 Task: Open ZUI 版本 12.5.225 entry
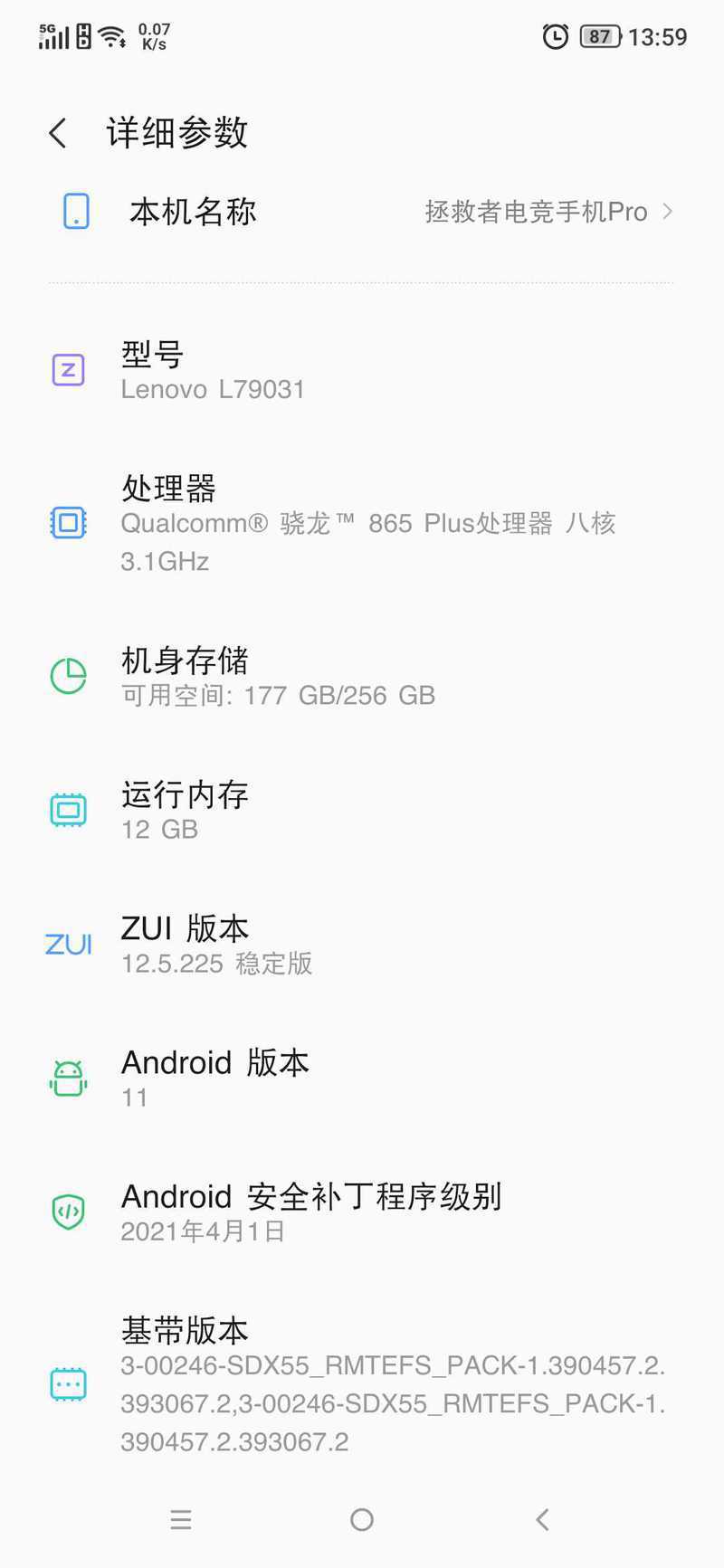[x=362, y=945]
